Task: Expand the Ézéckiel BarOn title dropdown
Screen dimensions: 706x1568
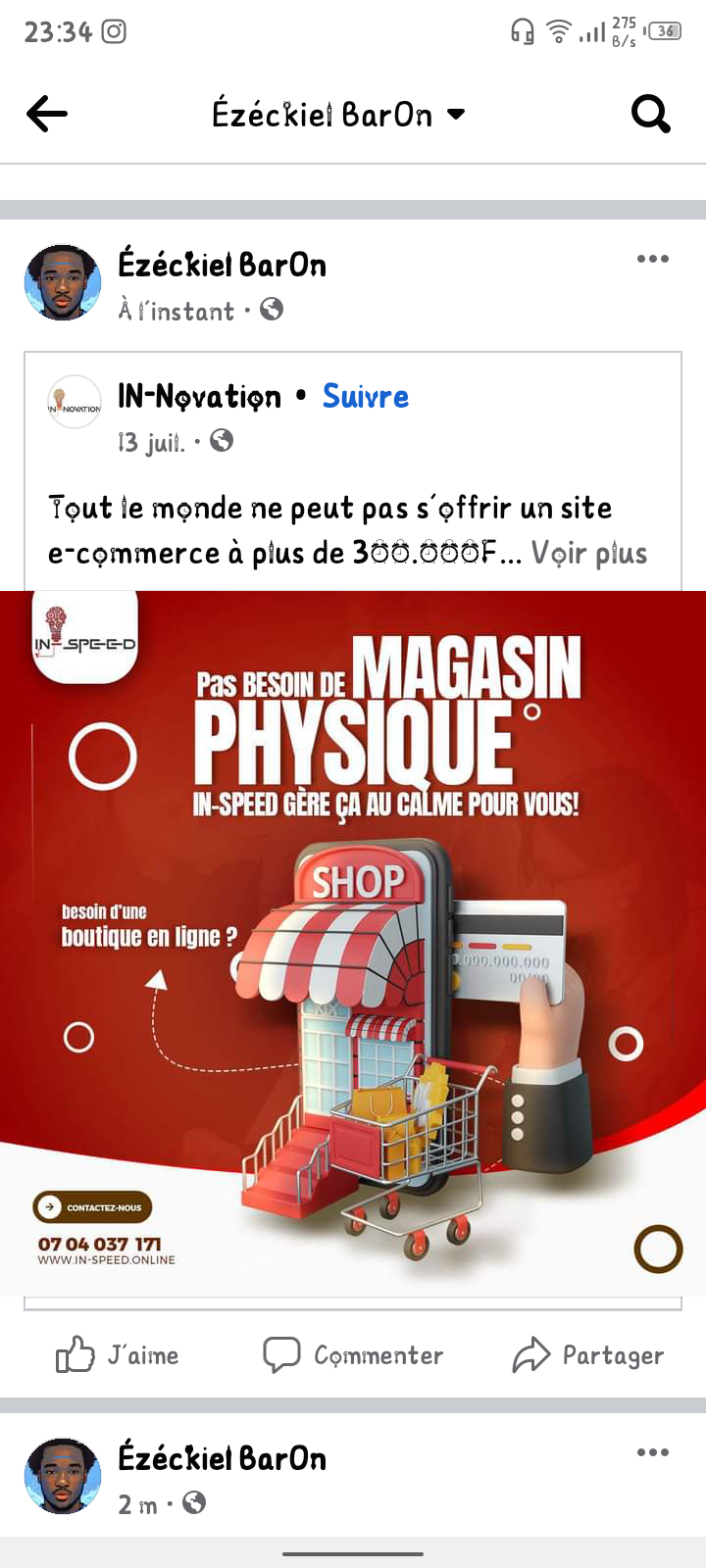Action: coord(455,115)
